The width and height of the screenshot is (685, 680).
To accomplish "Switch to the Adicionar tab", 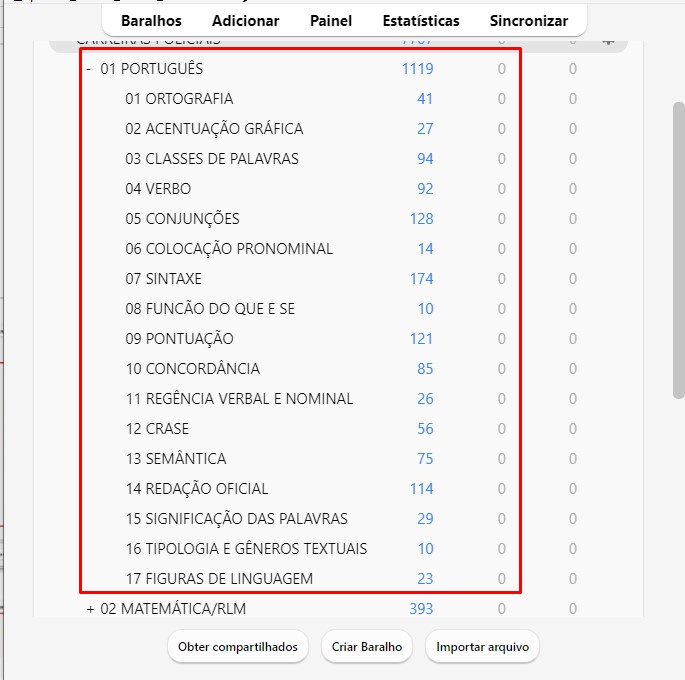I will [245, 20].
